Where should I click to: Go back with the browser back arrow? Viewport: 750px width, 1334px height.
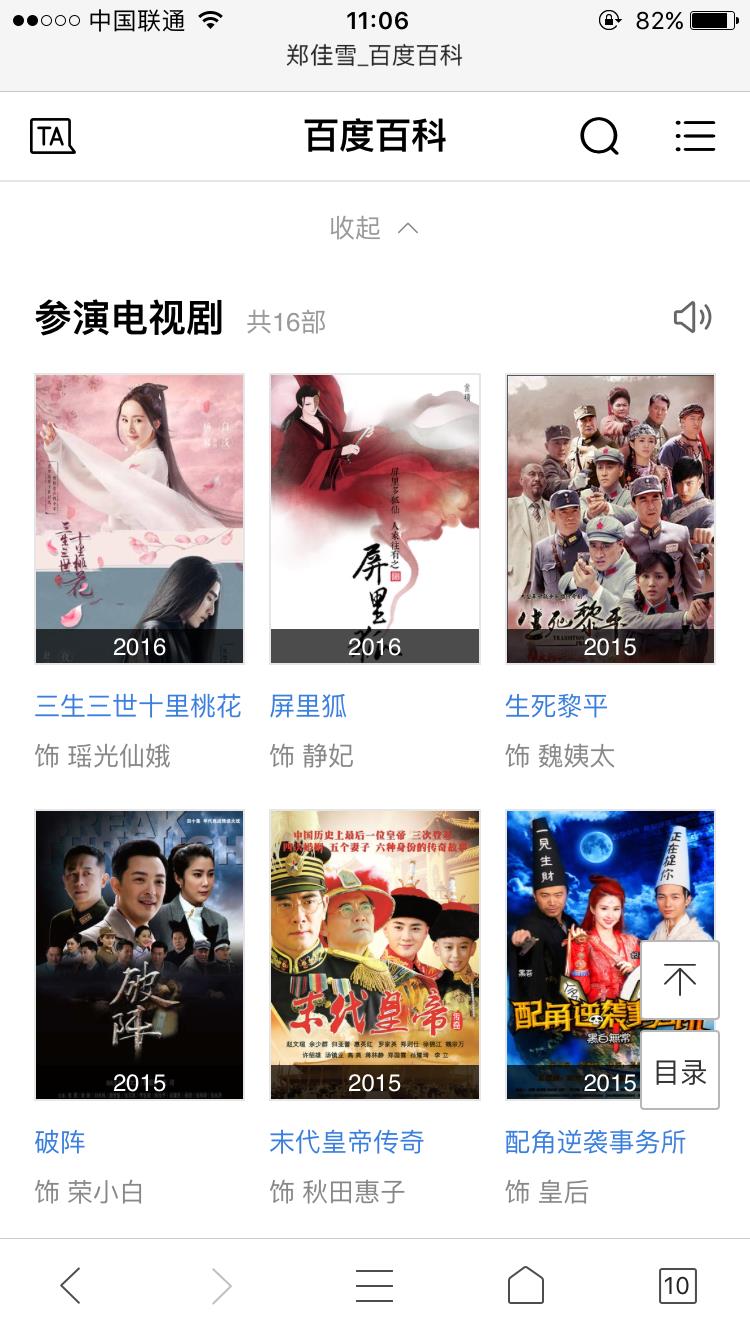click(x=70, y=1286)
